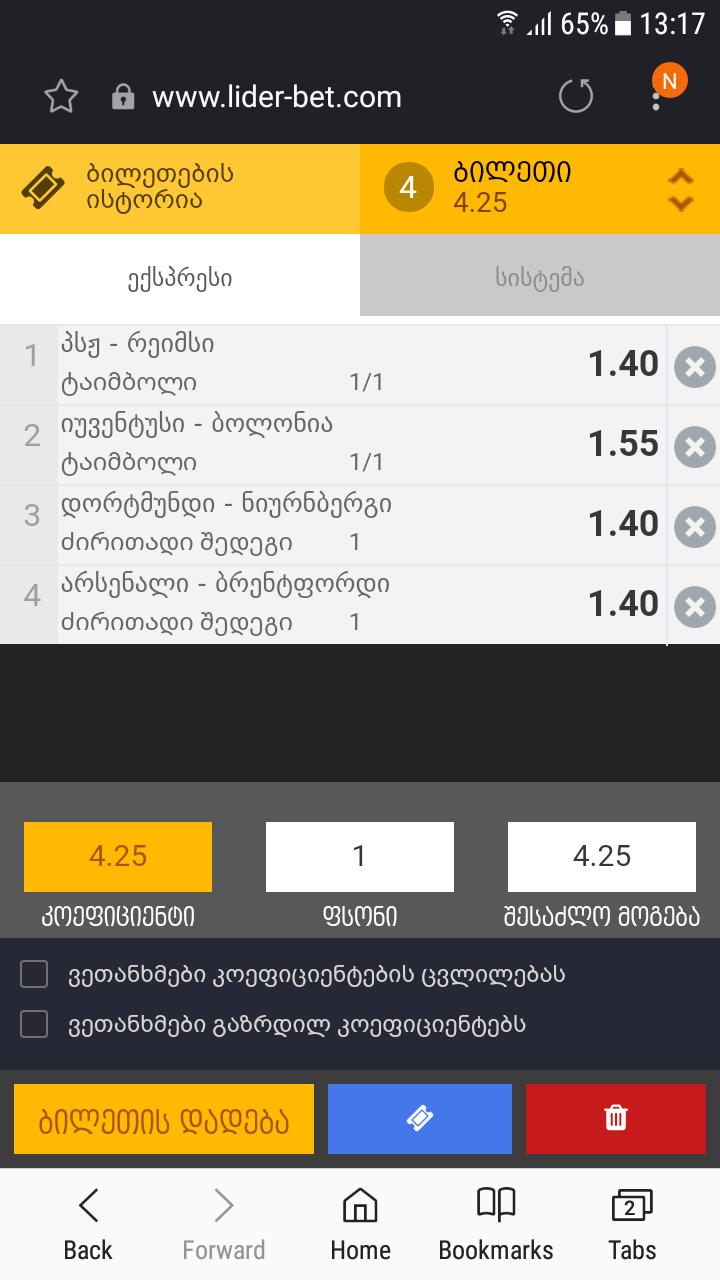Image resolution: width=720 pixels, height=1280 pixels.
Task: Remove the პსჟ - რეიმსი bet
Action: (x=694, y=367)
